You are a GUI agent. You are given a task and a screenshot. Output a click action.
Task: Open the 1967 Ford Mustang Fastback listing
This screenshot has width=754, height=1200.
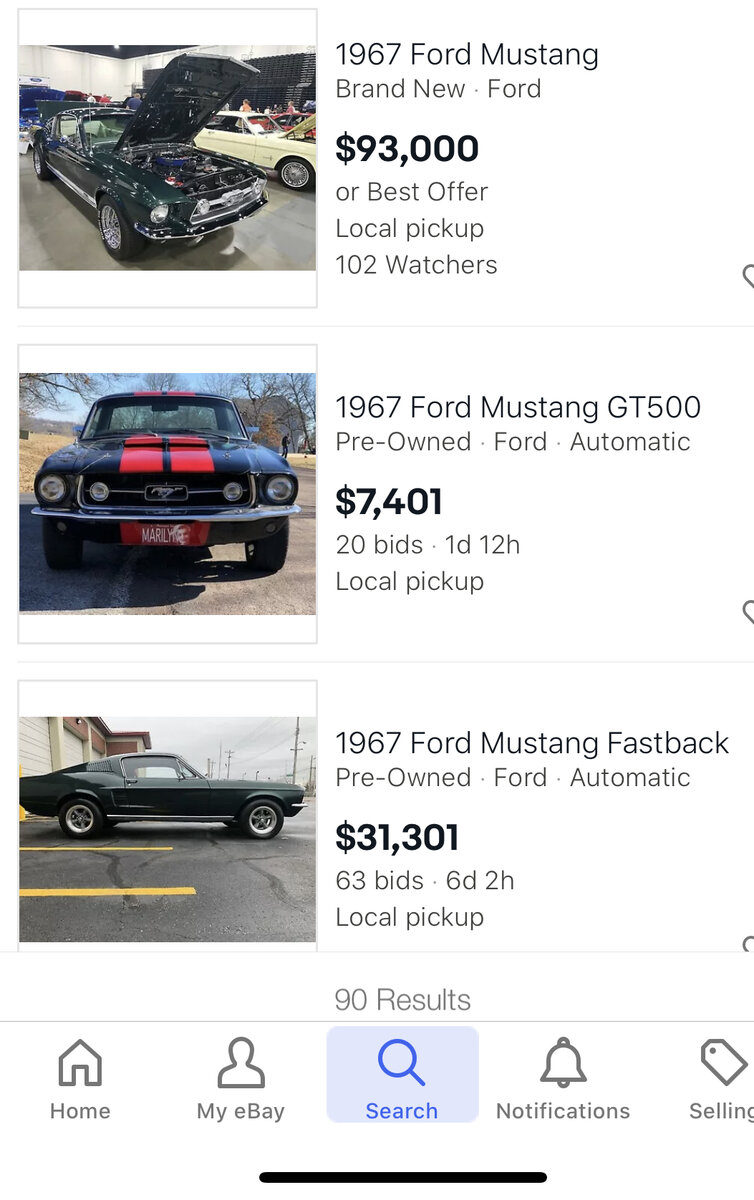532,744
